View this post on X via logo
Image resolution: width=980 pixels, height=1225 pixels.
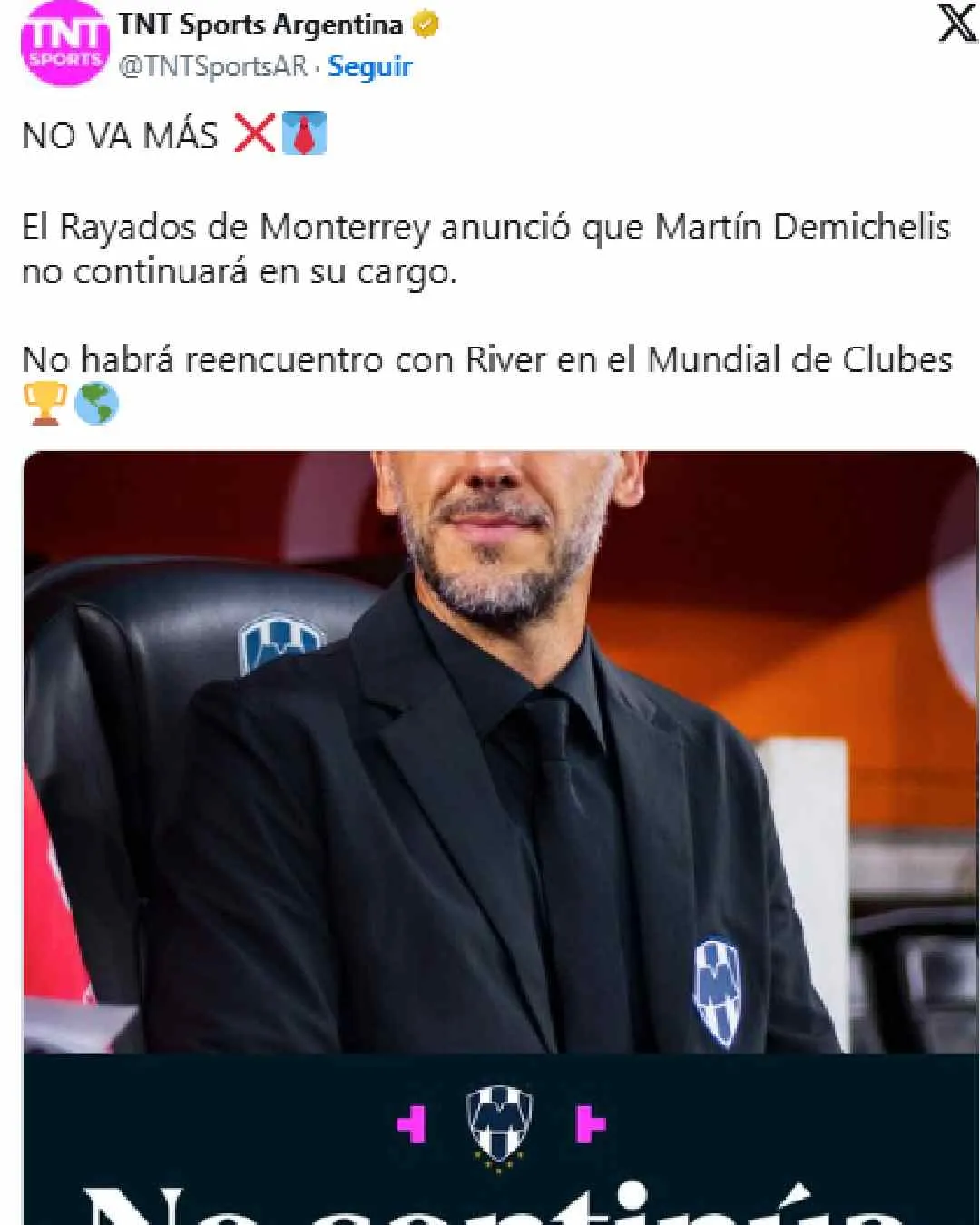tap(956, 23)
